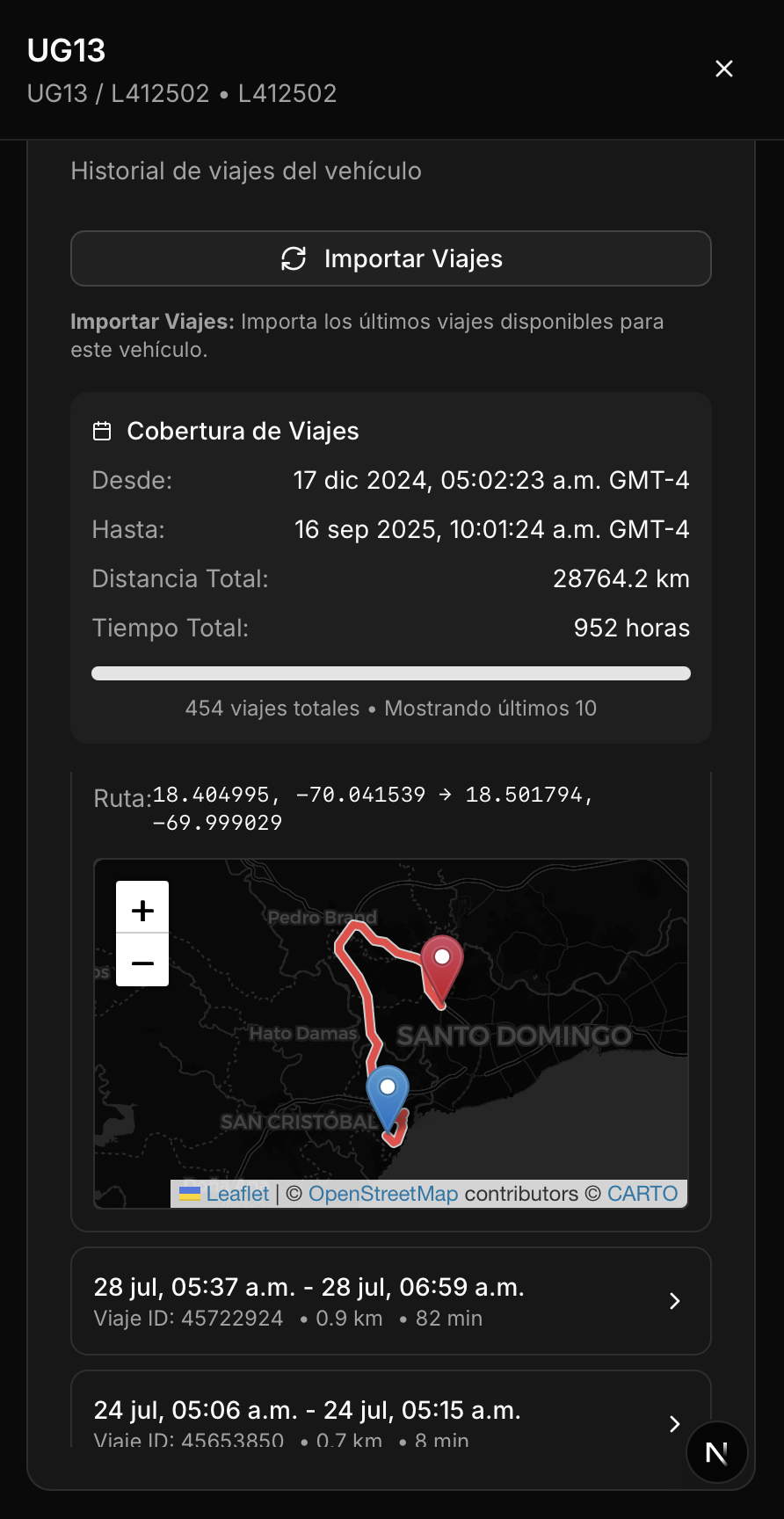The height and width of the screenshot is (1519, 784).
Task: Open the OpenStreetMap contributors link
Action: 383,1193
